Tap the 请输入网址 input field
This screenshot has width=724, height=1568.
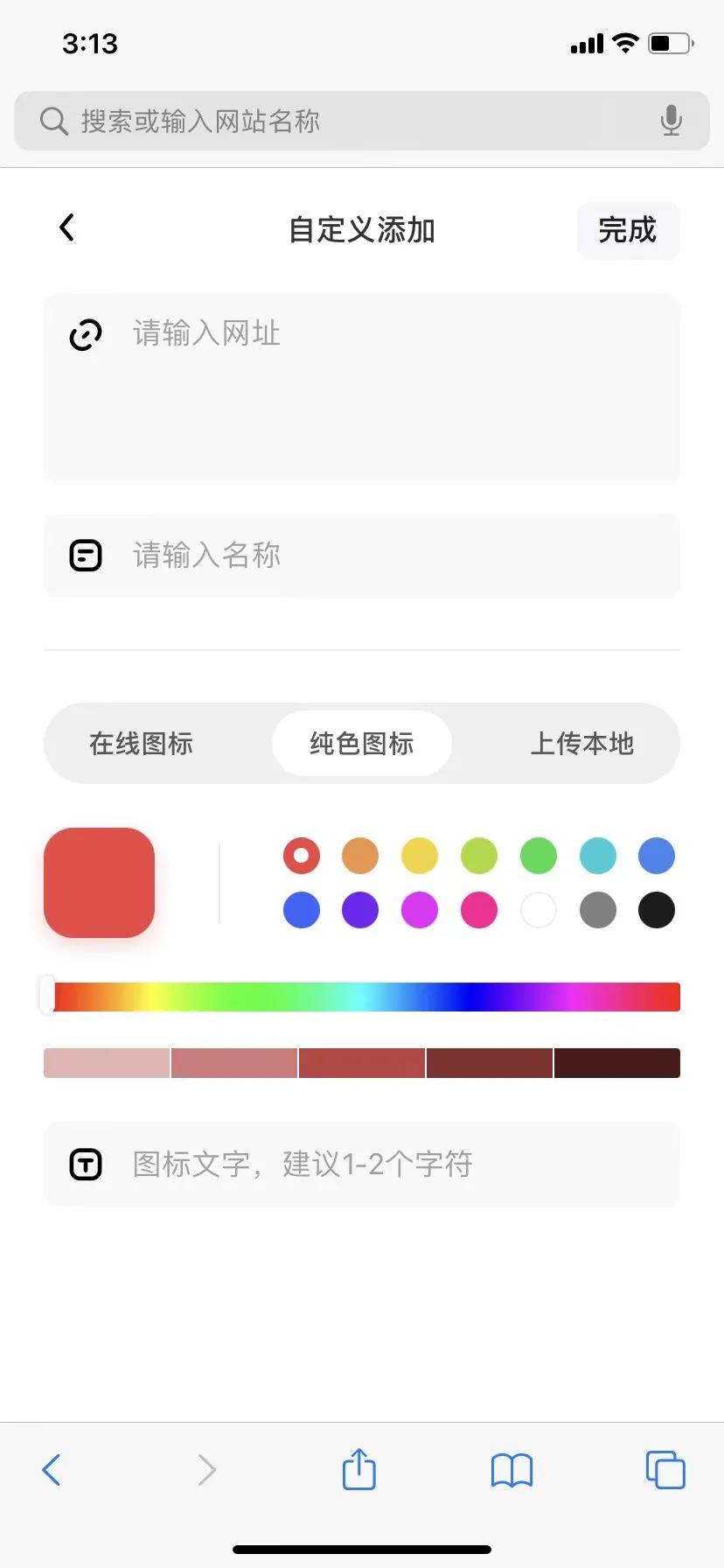[x=262, y=333]
